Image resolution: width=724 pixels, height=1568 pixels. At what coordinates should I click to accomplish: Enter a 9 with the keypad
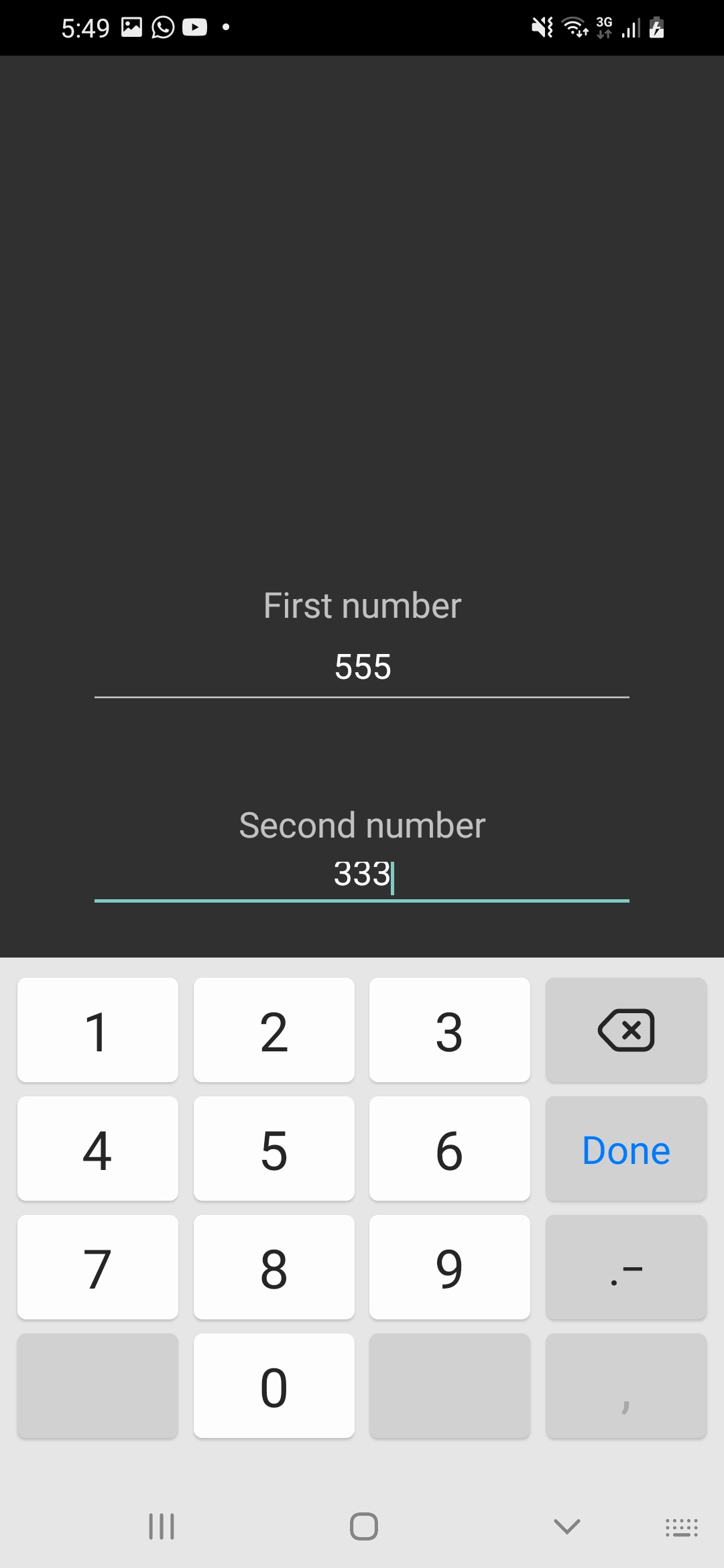449,1268
